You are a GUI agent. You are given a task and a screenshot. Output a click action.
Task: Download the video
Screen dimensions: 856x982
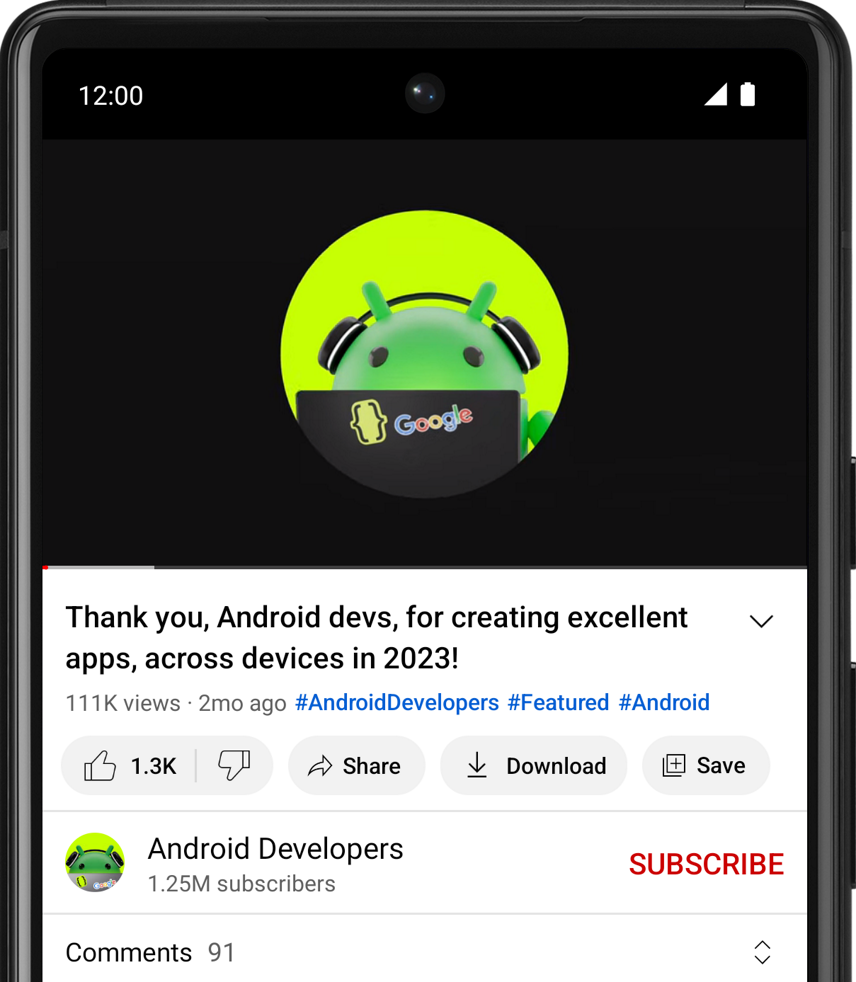click(534, 766)
